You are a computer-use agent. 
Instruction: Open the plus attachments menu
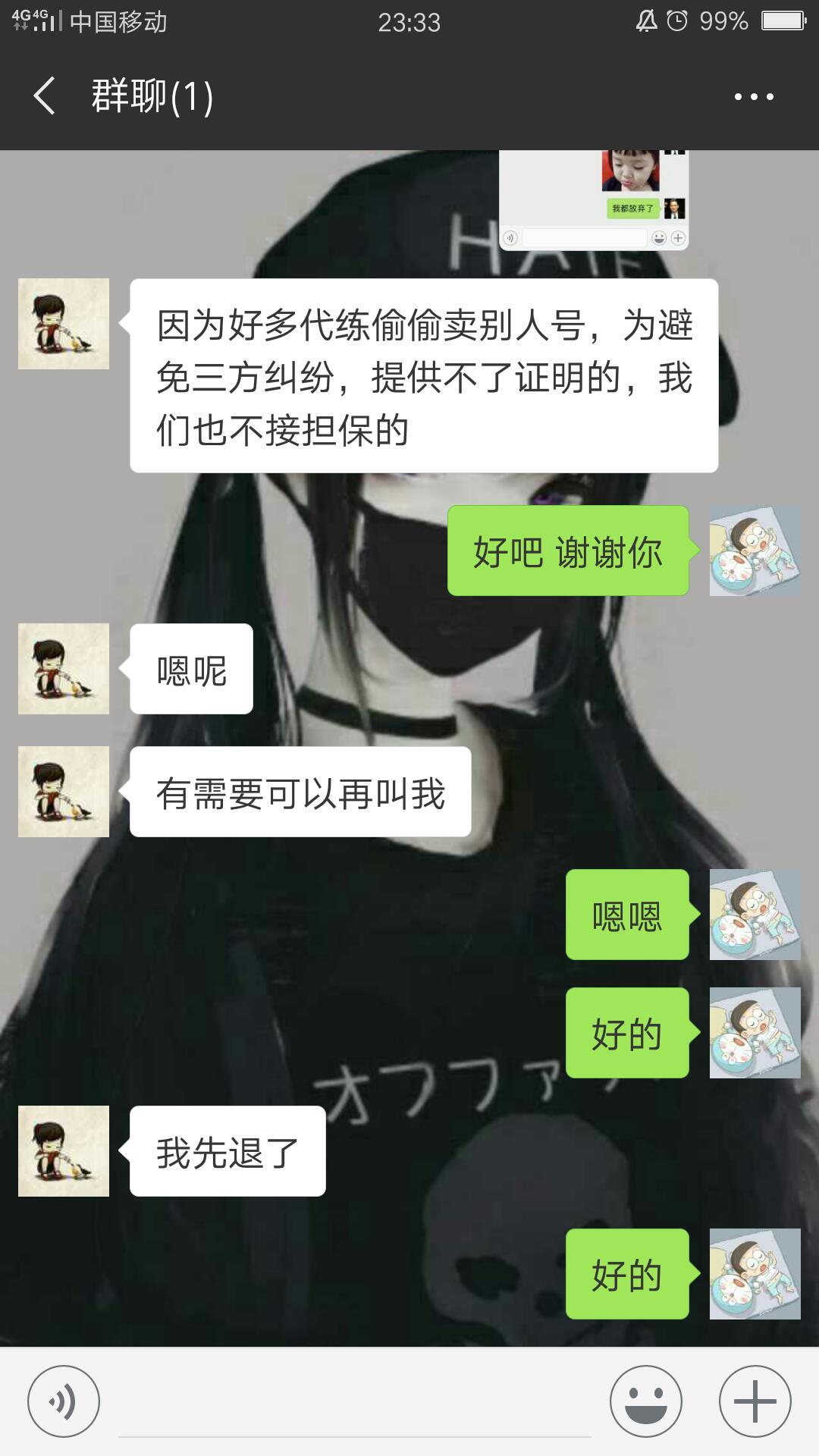coord(755,1401)
